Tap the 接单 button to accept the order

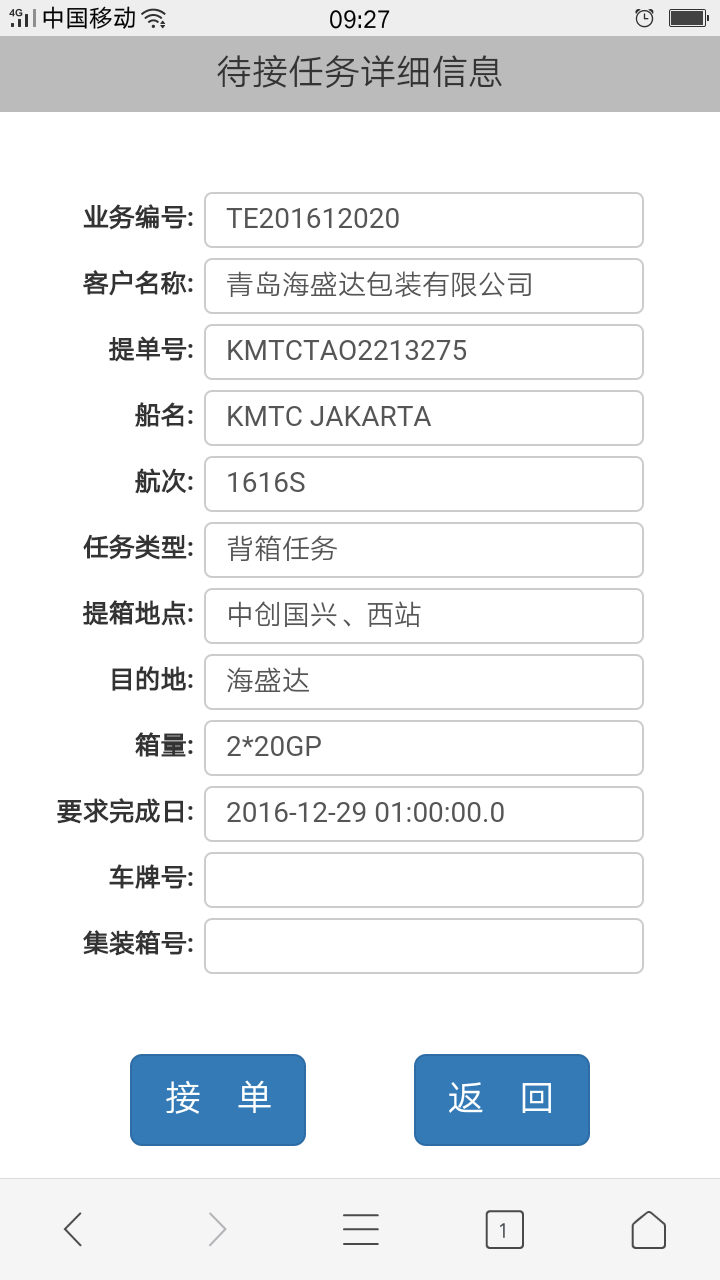point(218,1099)
